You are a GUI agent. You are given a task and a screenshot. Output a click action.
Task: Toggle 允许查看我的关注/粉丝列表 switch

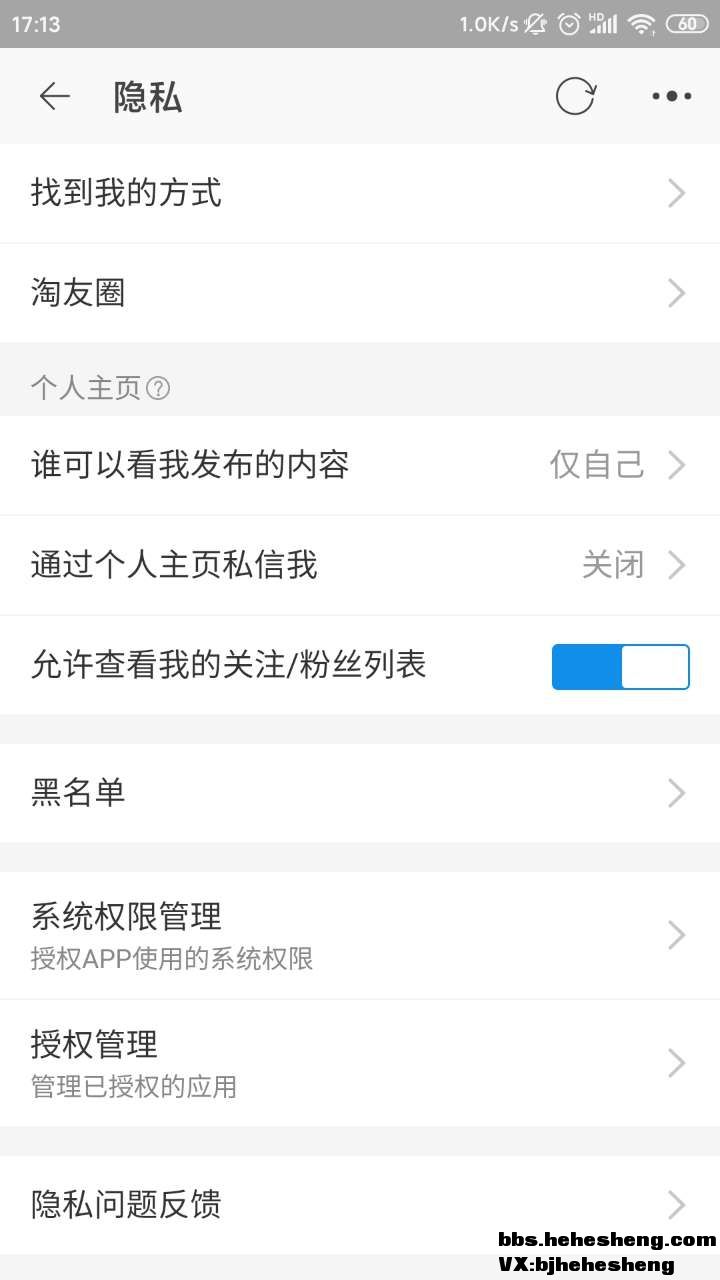point(620,667)
